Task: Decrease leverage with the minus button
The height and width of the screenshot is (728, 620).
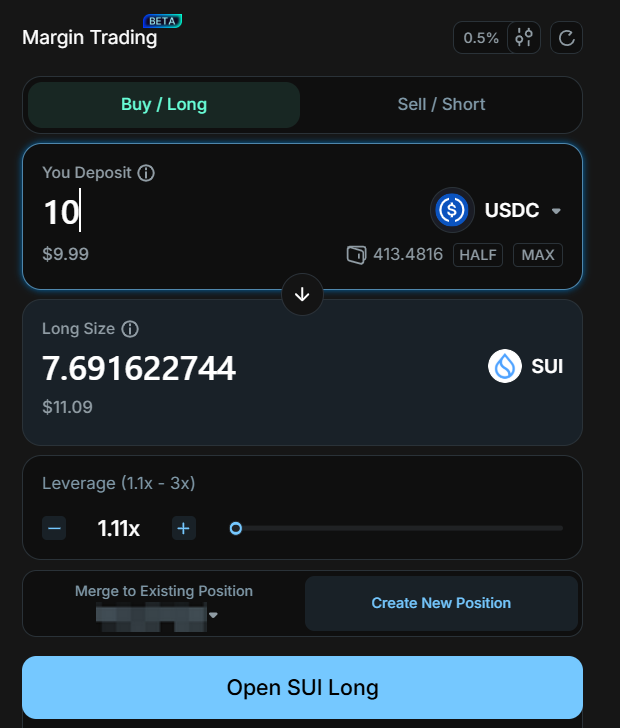Action: click(55, 528)
